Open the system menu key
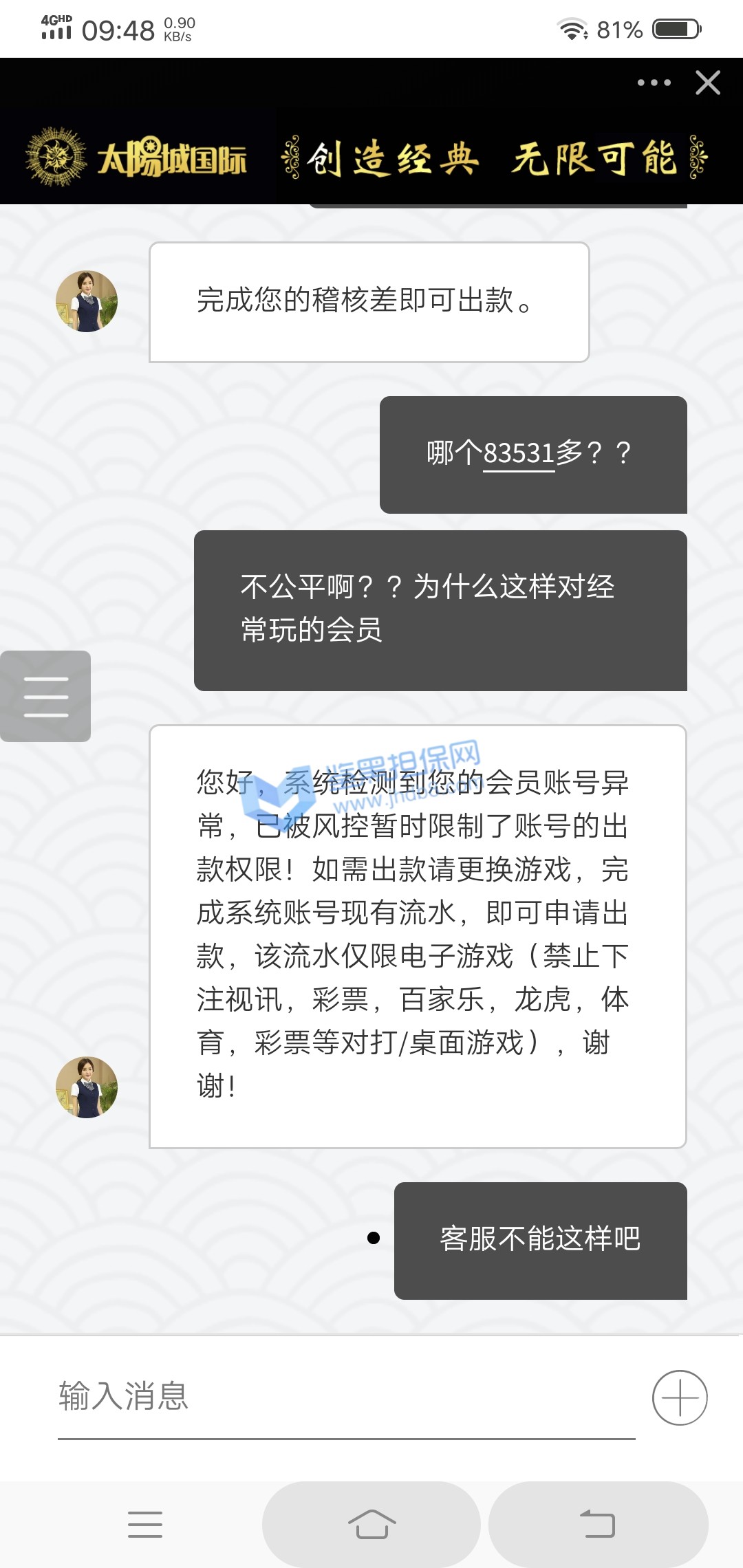The width and height of the screenshot is (743, 1568). [145, 1524]
